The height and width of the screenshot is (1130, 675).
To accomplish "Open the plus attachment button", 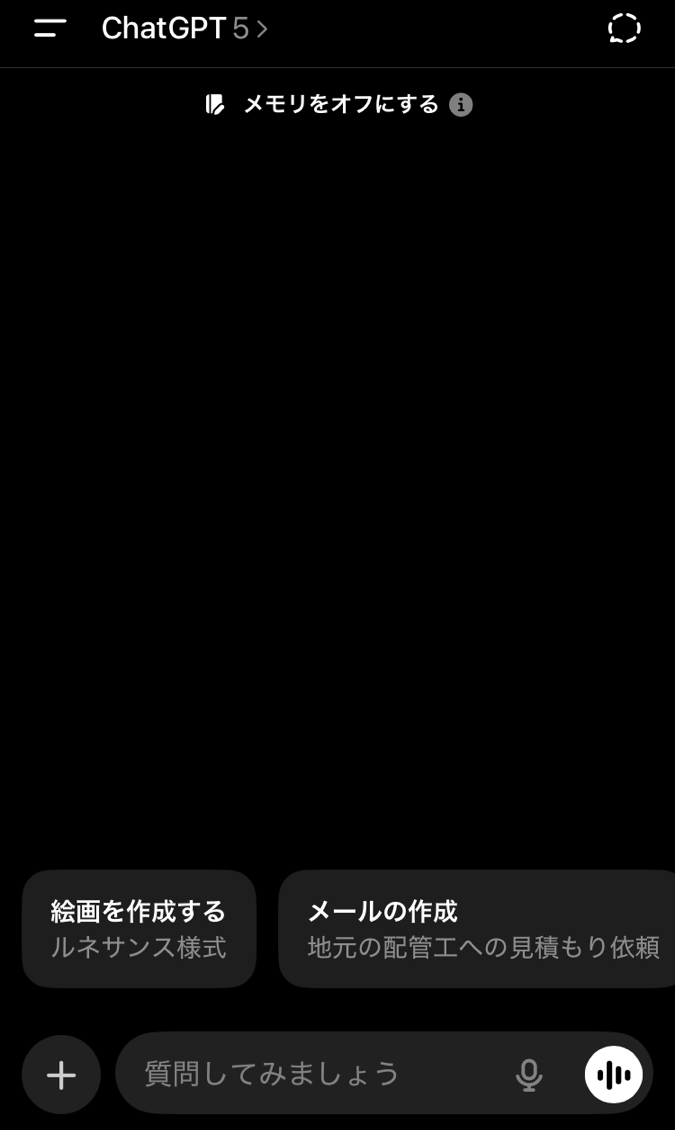I will (x=61, y=1075).
